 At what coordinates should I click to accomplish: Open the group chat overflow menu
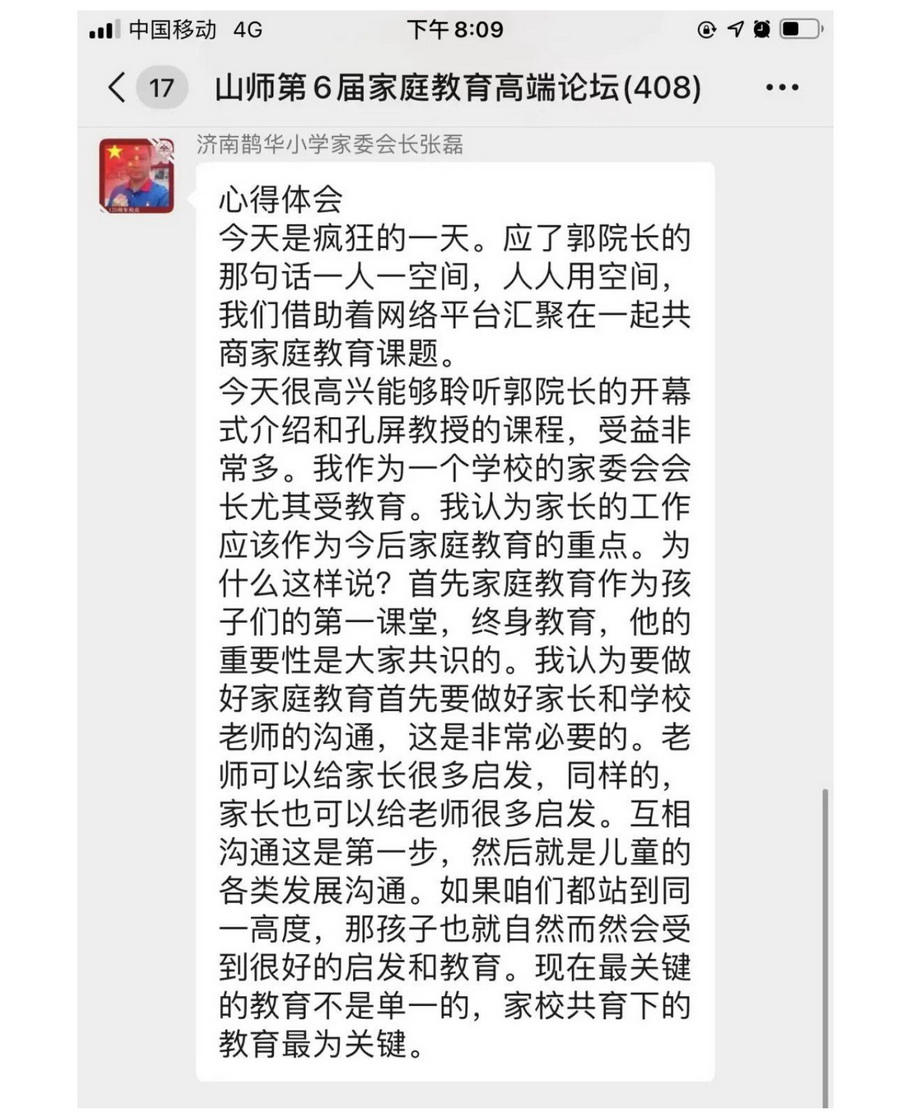click(781, 88)
